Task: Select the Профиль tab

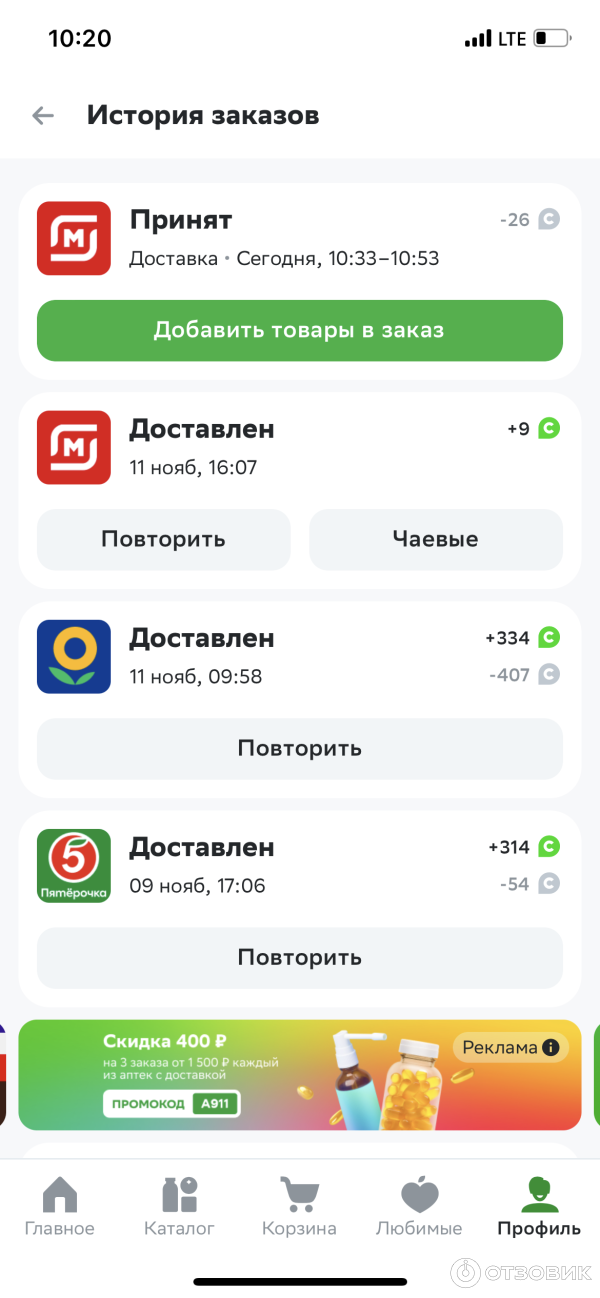Action: click(539, 1207)
